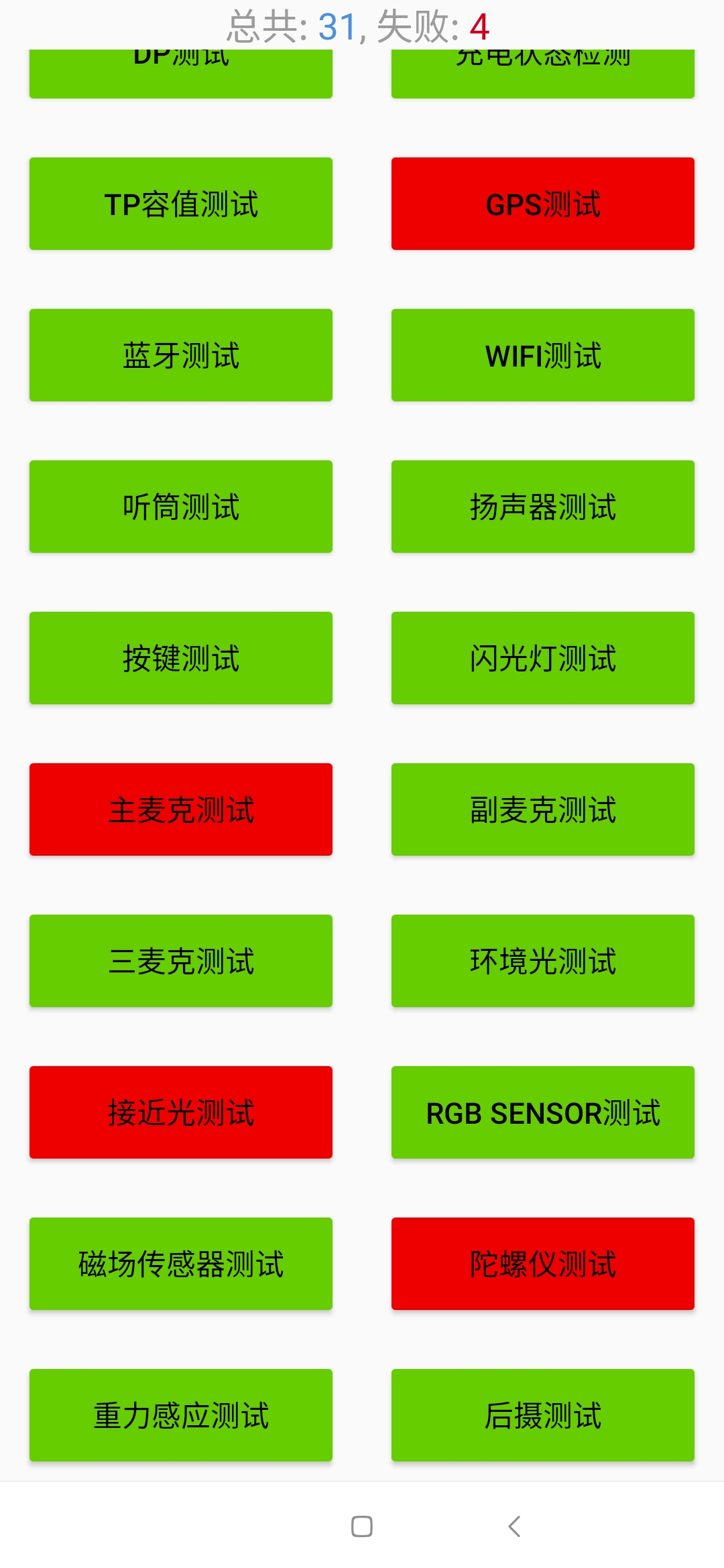
Task: Go back using the navigation bar arrow
Action: click(x=515, y=1526)
